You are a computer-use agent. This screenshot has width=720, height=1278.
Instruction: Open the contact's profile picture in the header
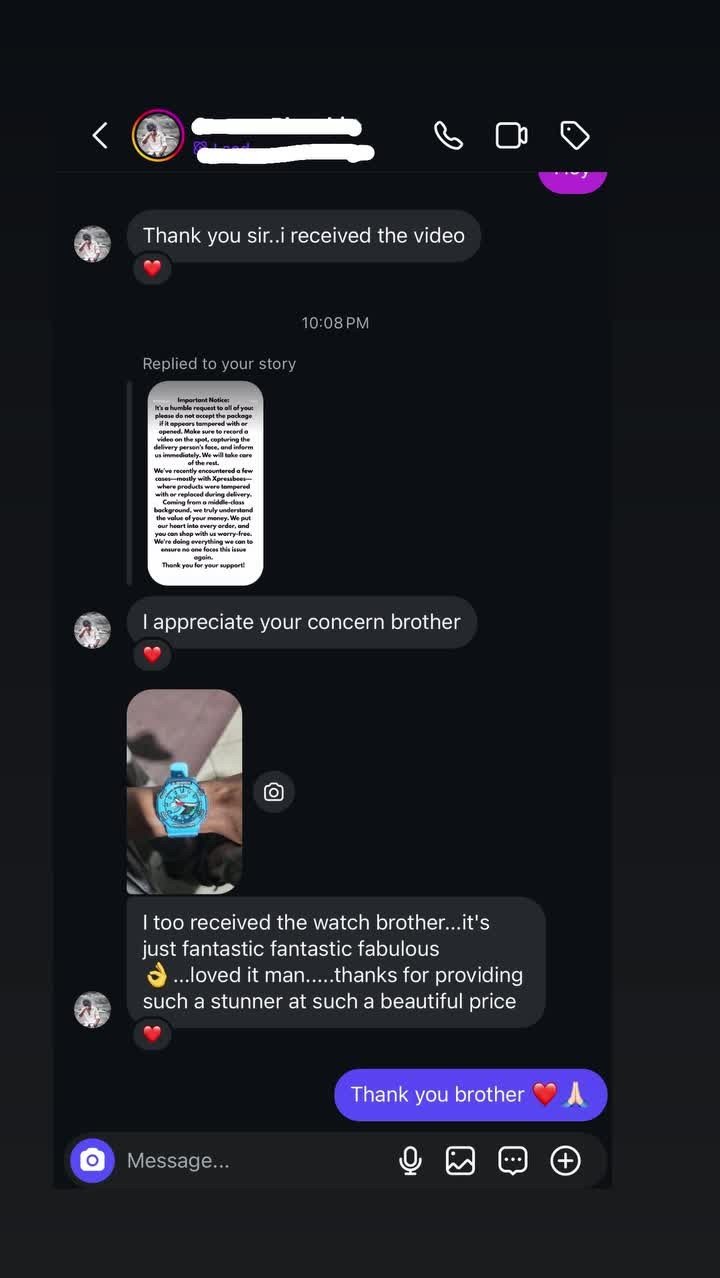click(159, 135)
